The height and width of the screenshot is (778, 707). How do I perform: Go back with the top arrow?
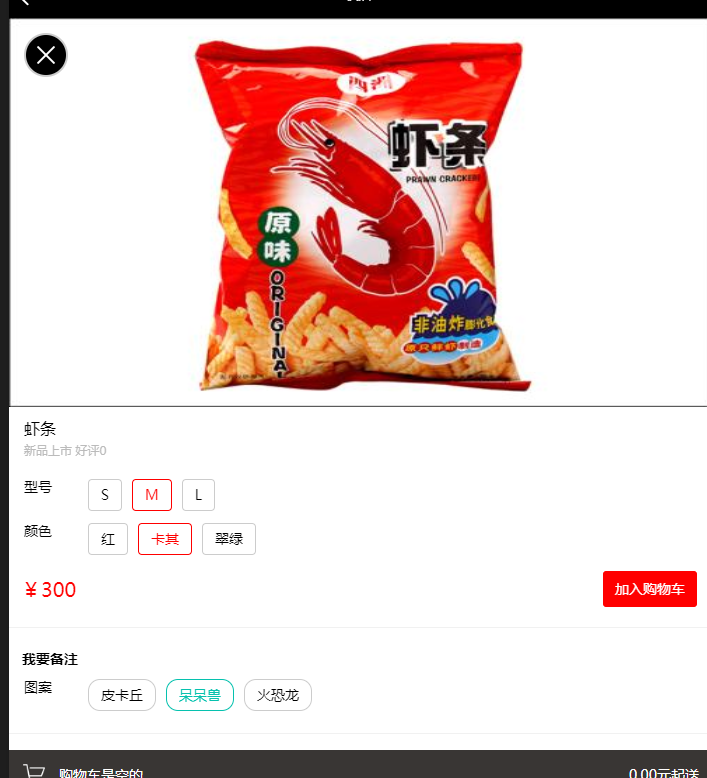click(24, 3)
